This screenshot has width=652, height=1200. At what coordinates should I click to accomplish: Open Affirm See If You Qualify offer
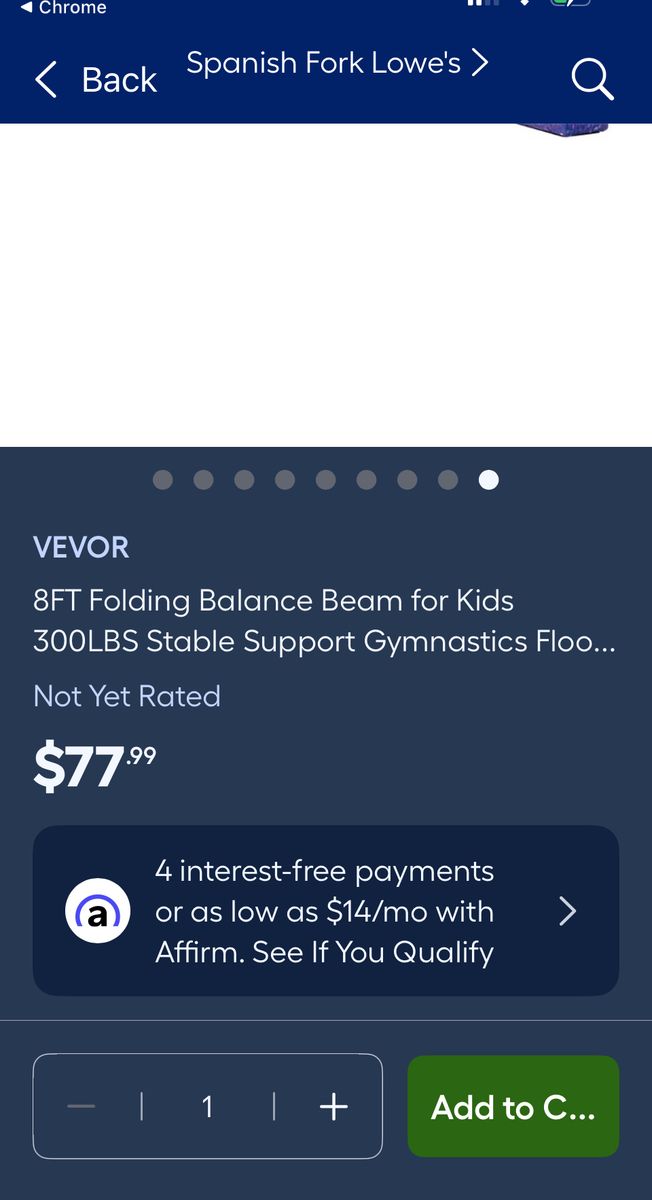(x=326, y=911)
